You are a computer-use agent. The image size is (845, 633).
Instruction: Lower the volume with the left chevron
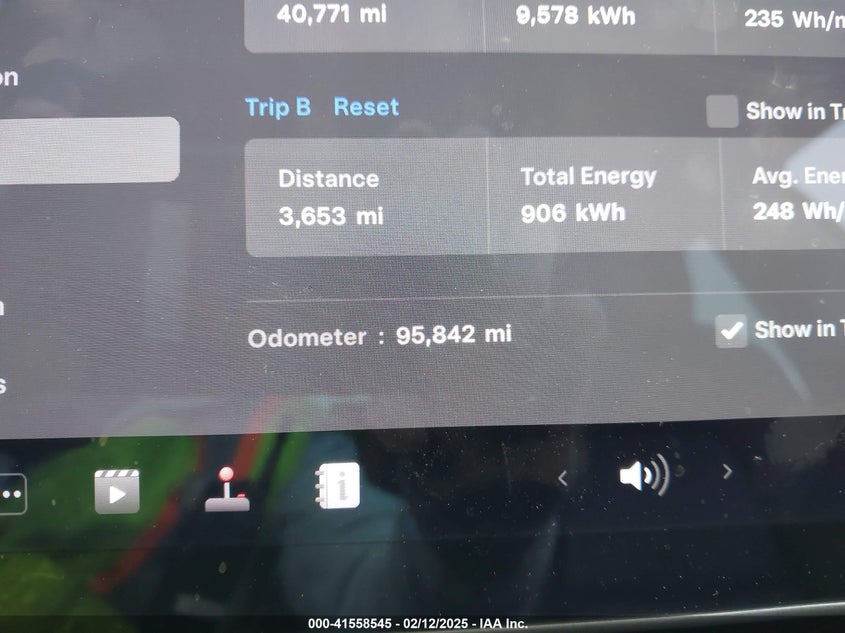click(x=562, y=479)
